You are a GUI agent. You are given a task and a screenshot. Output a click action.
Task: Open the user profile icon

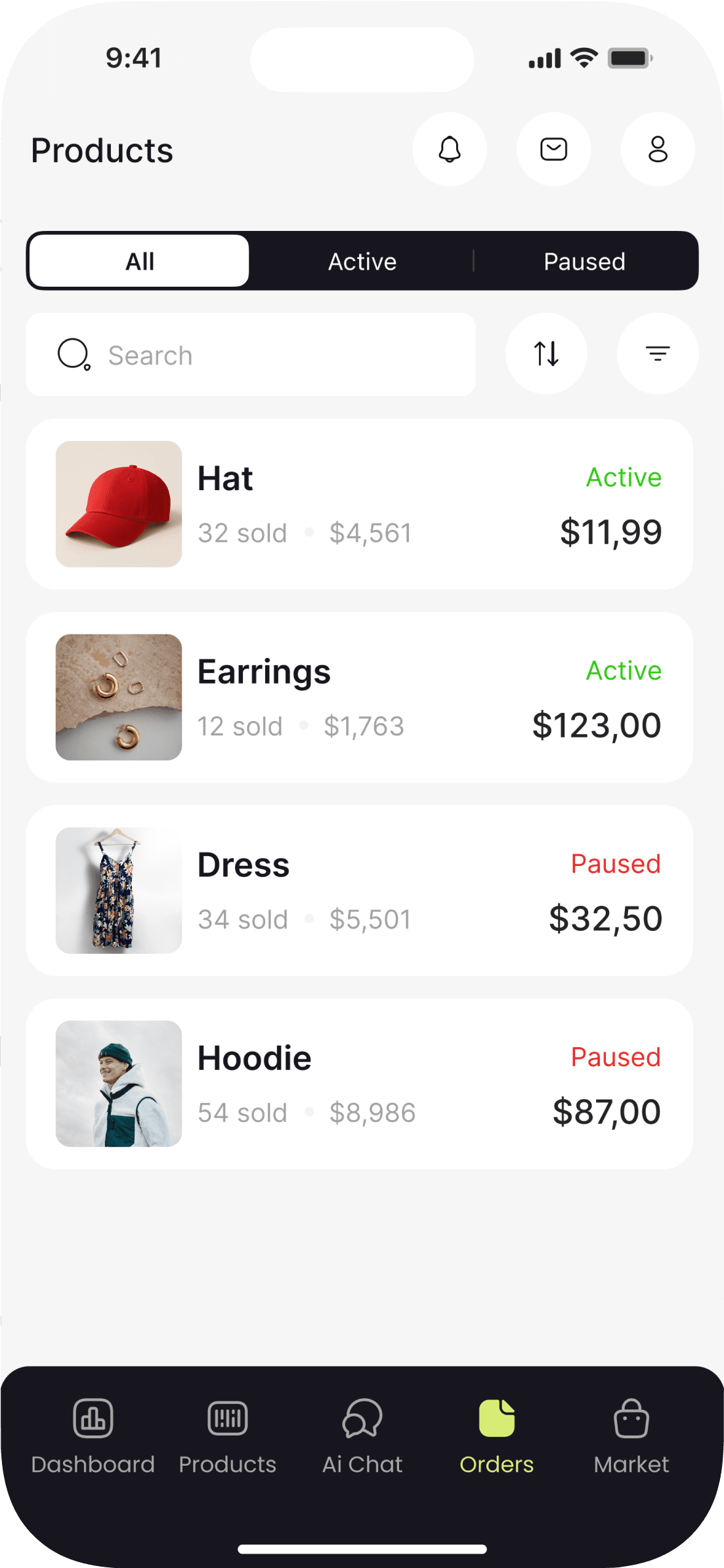click(658, 150)
